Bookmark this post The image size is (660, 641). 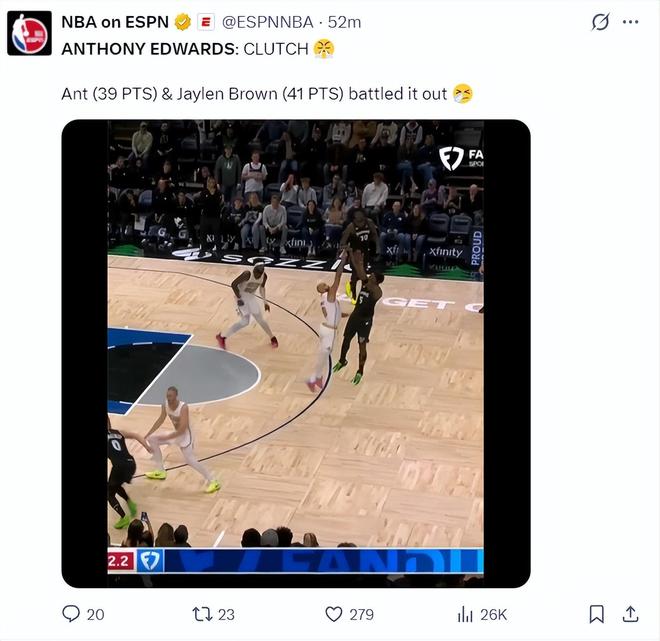click(x=596, y=614)
